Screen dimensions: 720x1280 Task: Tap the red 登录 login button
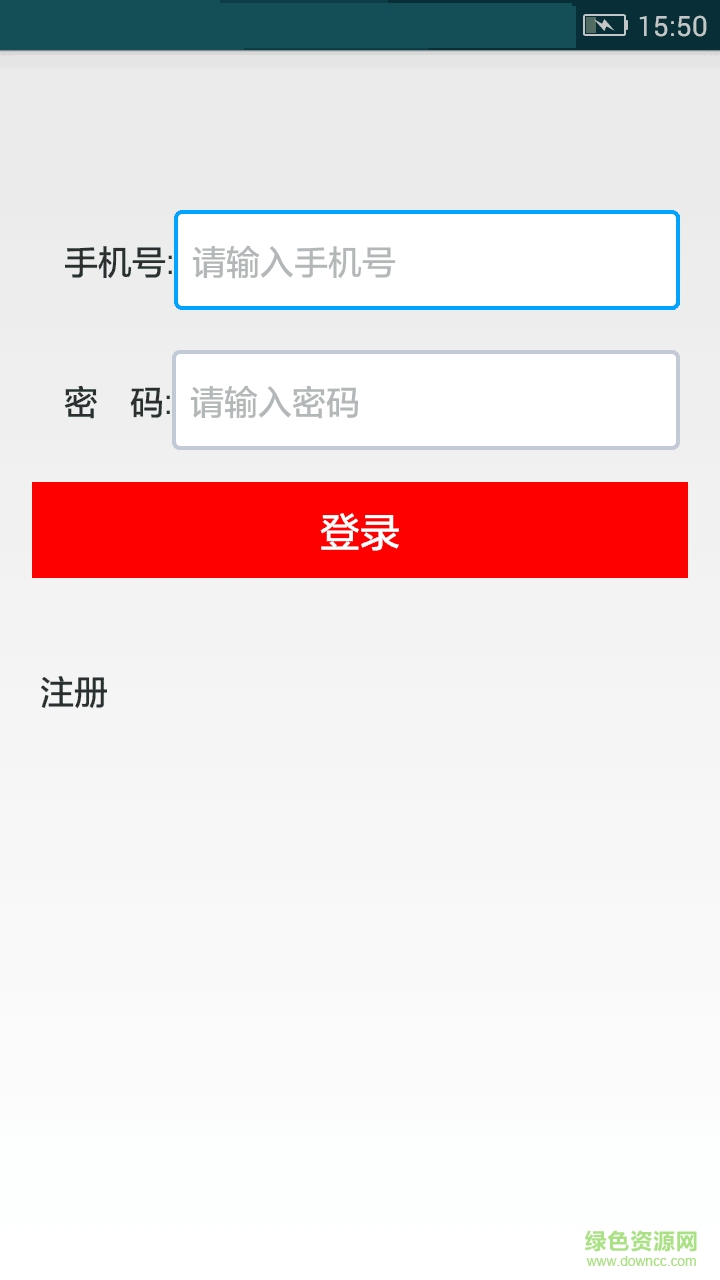point(360,530)
